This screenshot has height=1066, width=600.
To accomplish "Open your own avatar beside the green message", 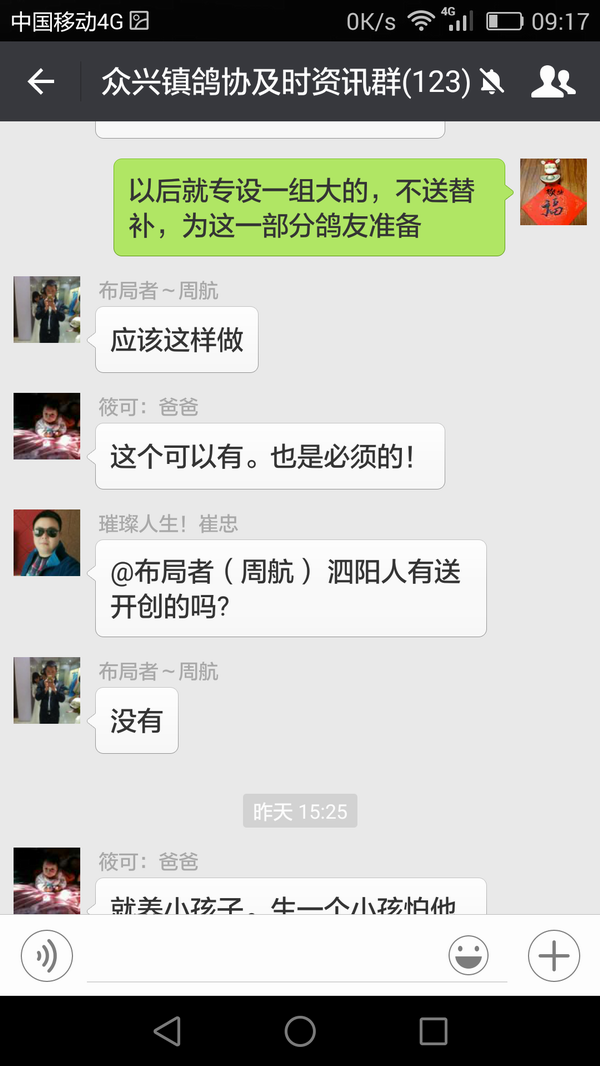I will [553, 192].
